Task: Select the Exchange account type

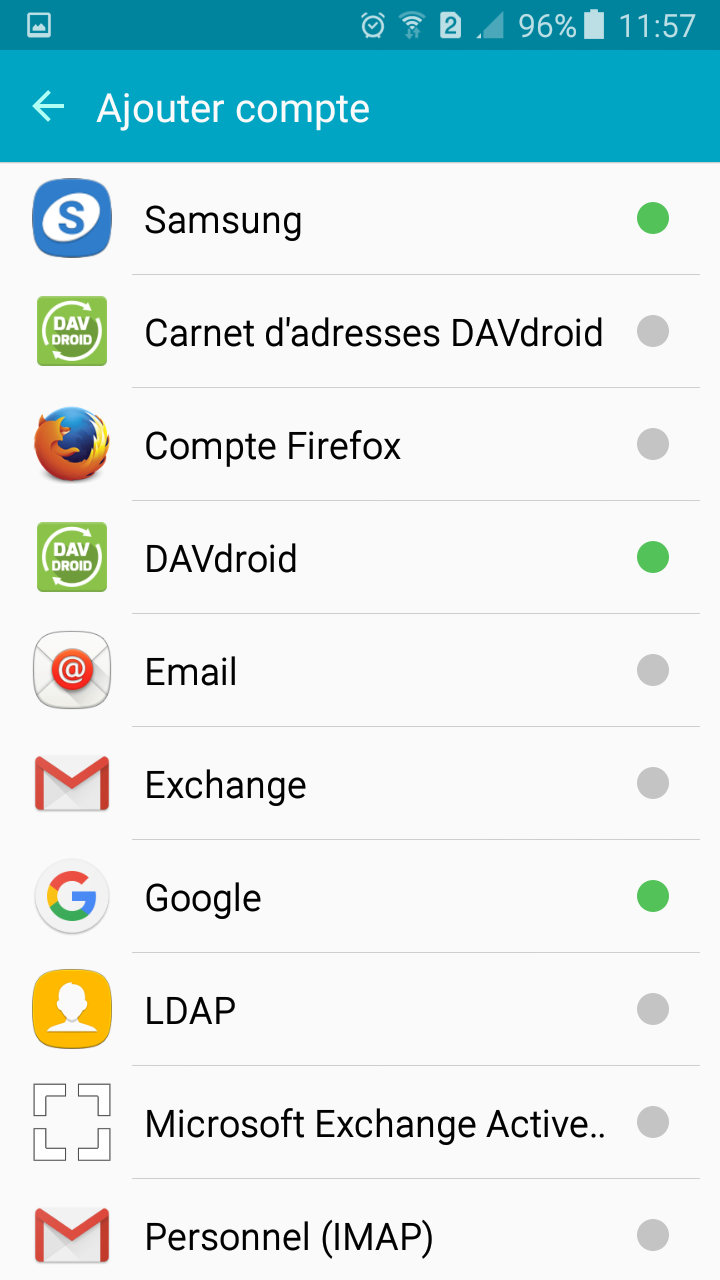Action: (x=360, y=783)
